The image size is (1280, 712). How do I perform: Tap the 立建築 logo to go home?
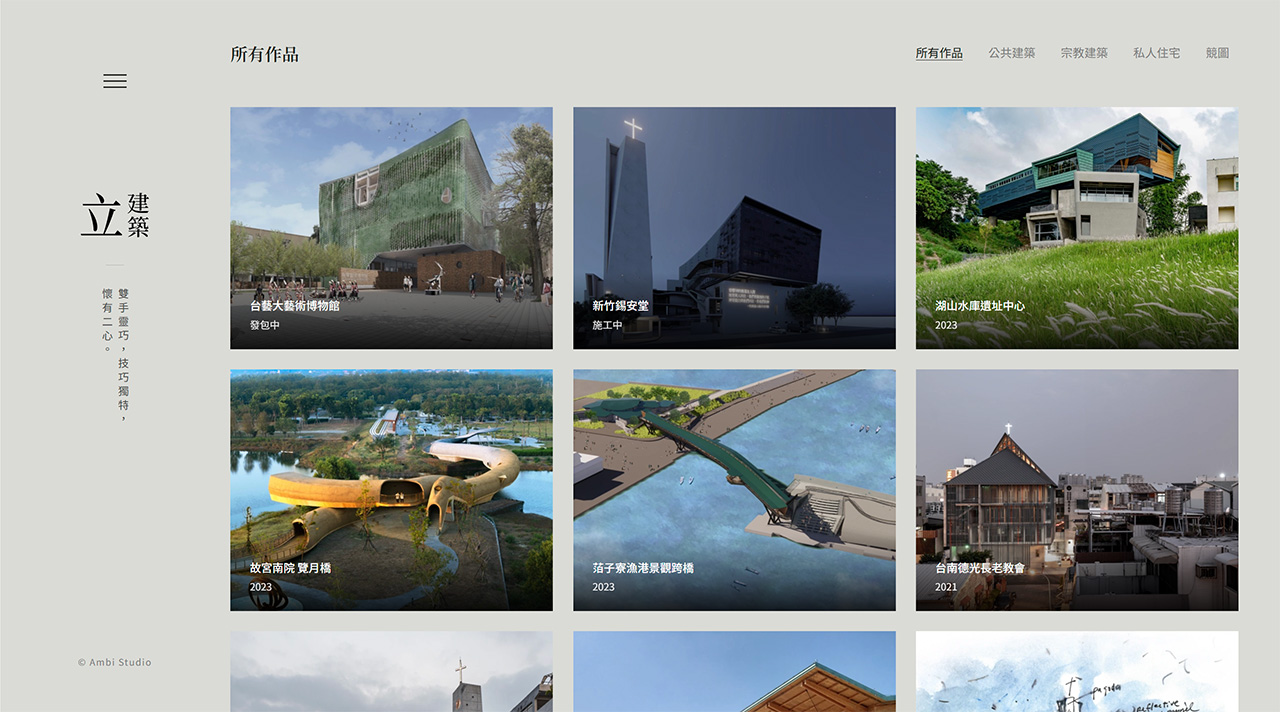[115, 215]
